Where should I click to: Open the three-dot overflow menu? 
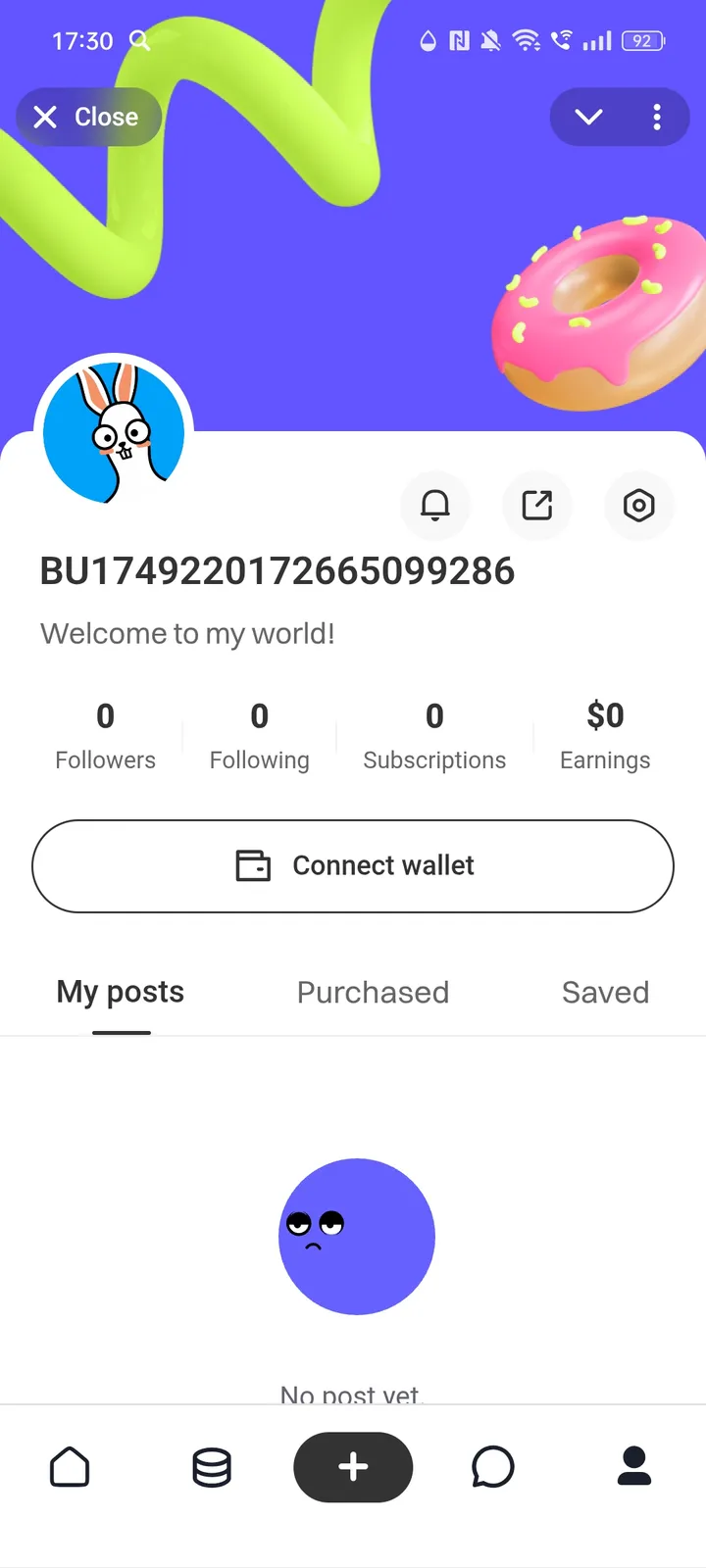[657, 117]
